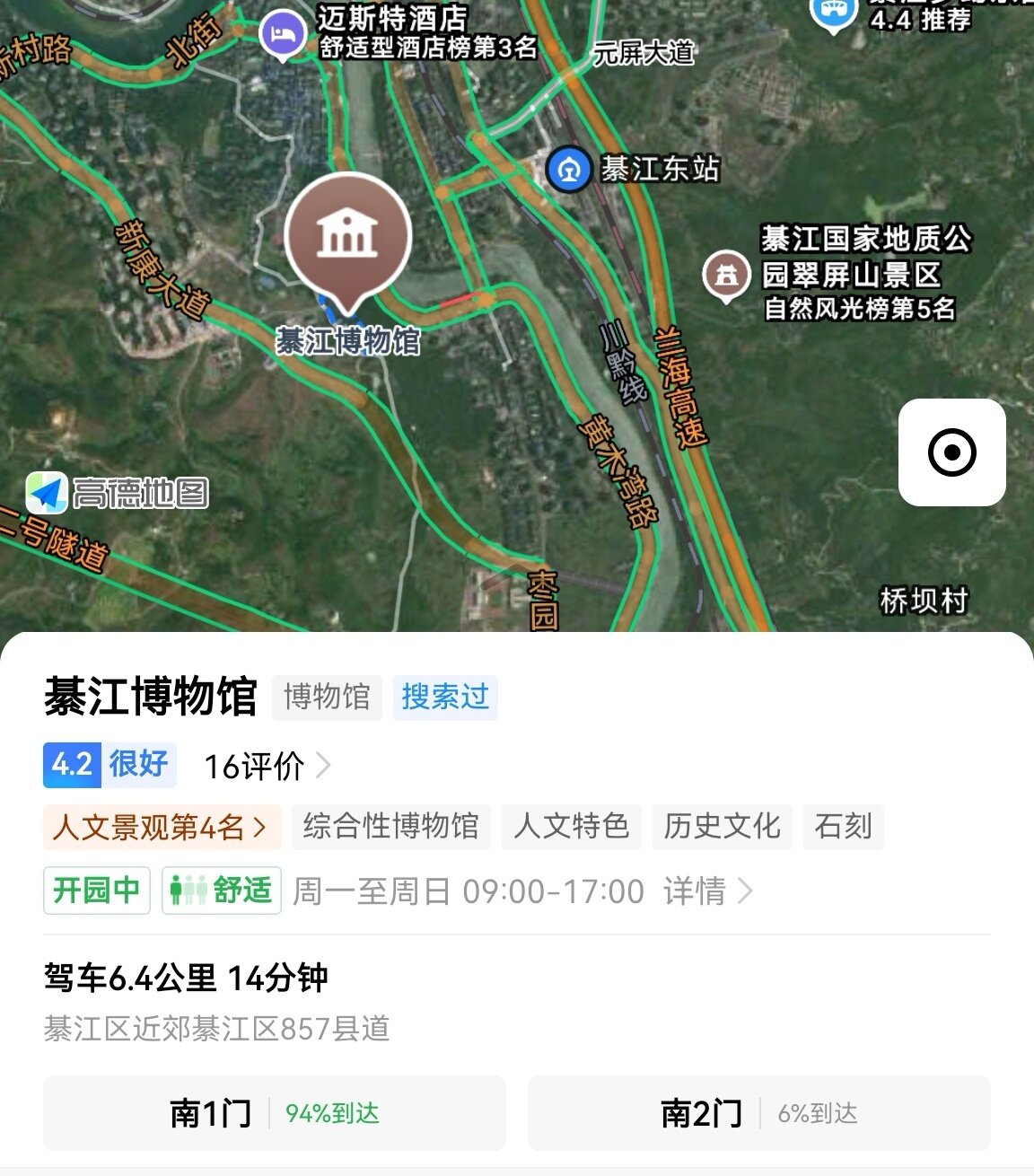View opening hours 详情
The image size is (1034, 1176).
pos(707,891)
